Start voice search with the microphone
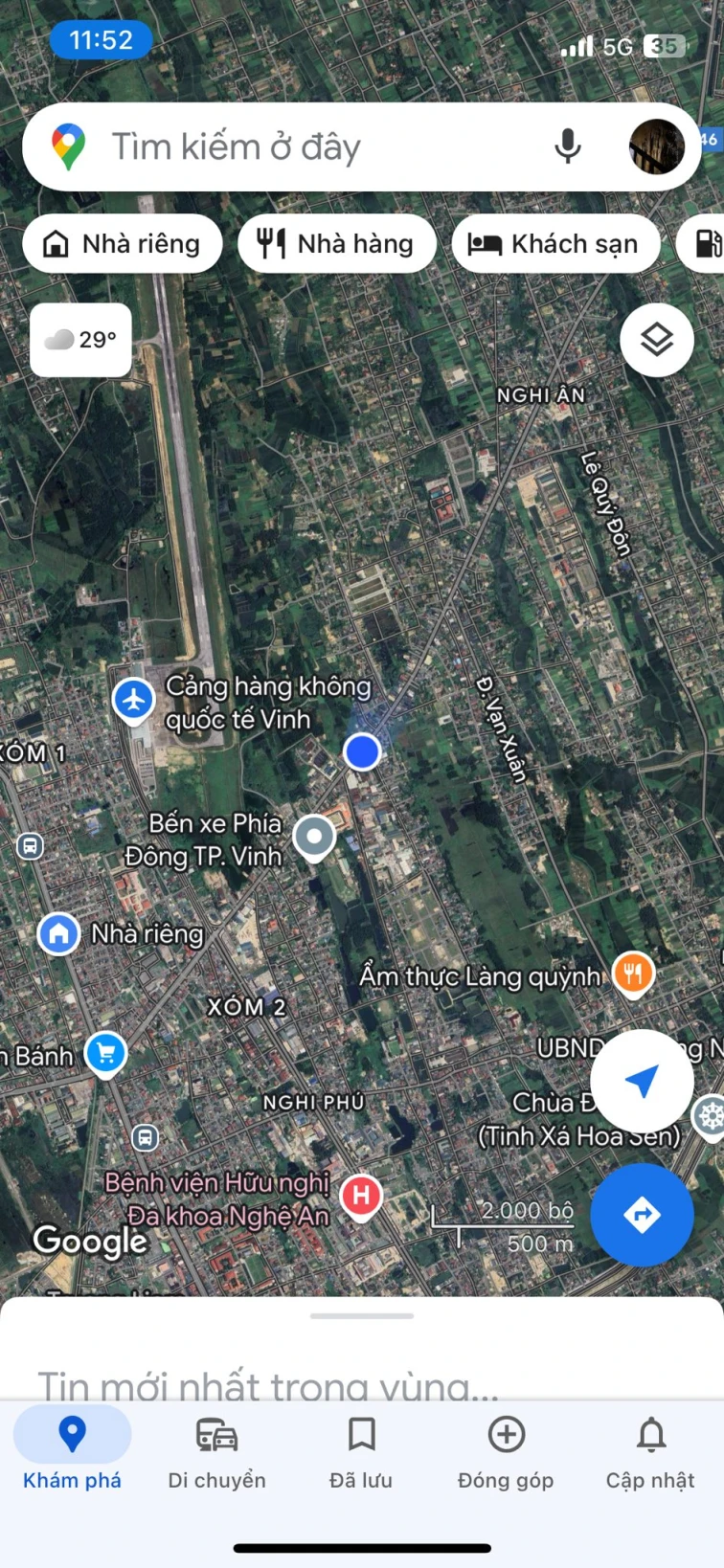Viewport: 724px width, 1568px height. pyautogui.click(x=567, y=147)
